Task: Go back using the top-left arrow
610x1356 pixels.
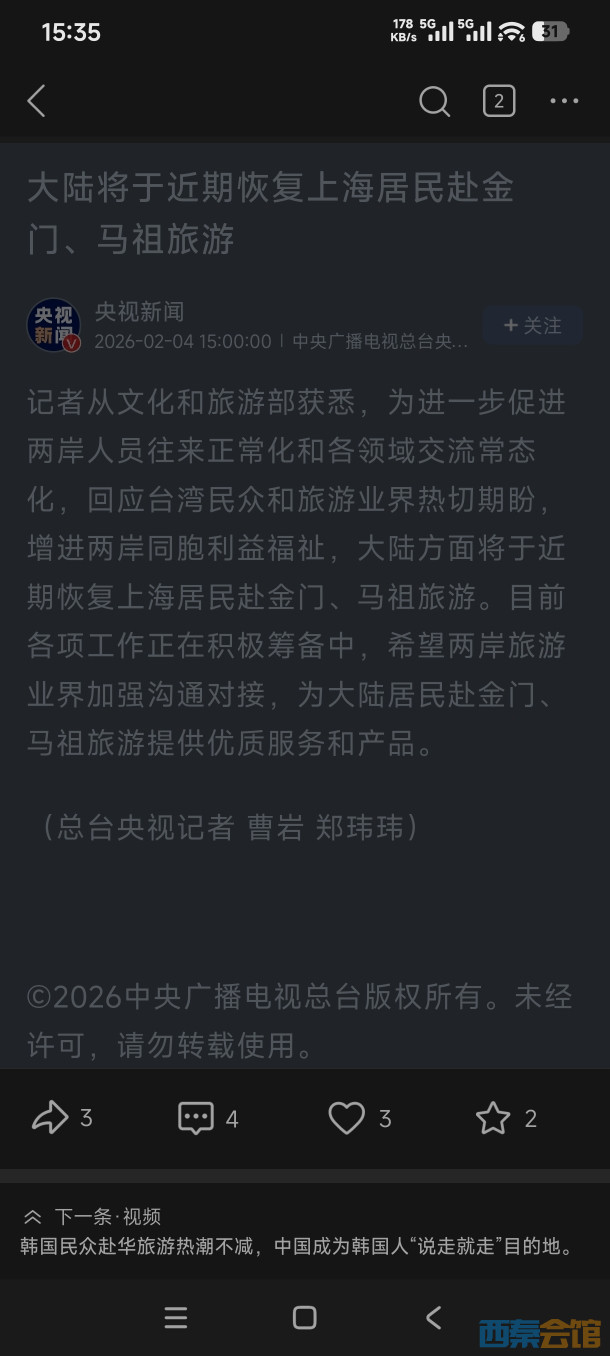Action: point(37,101)
